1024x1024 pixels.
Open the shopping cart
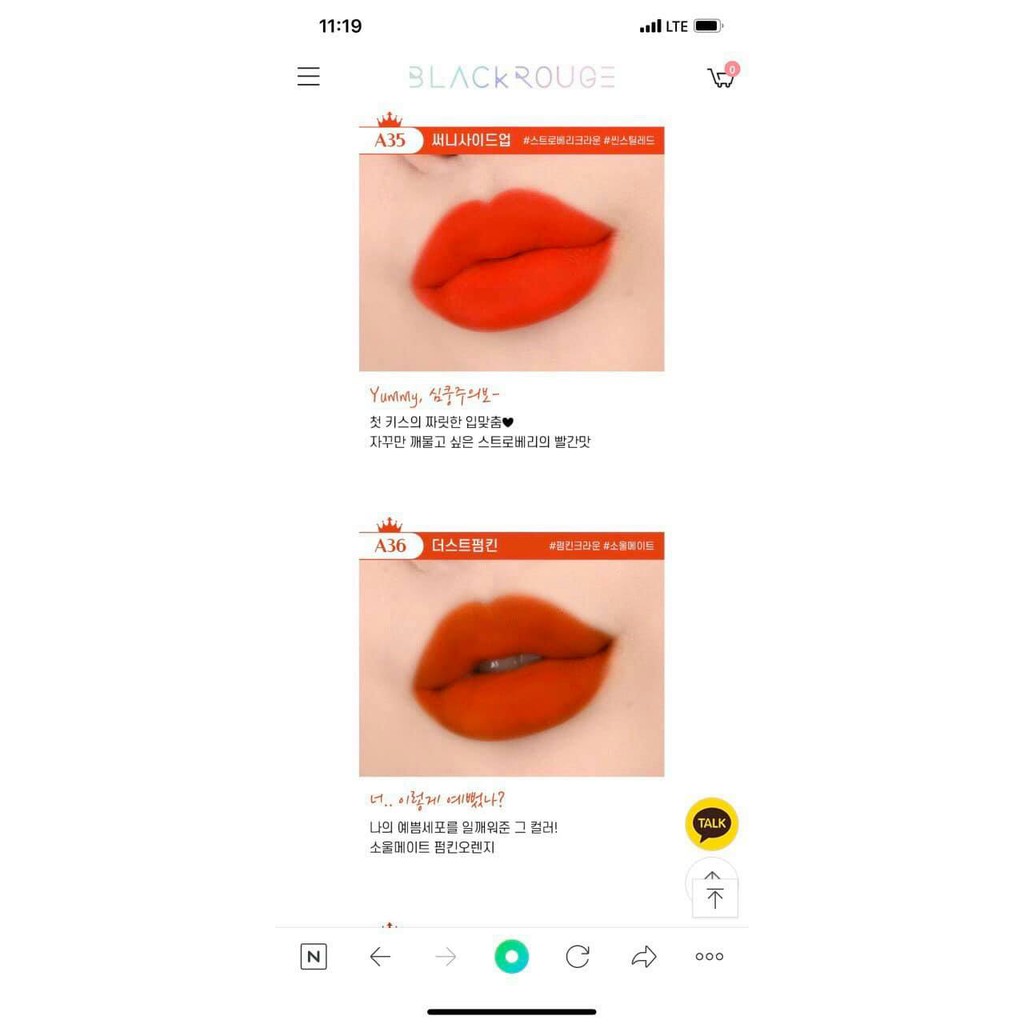(x=721, y=77)
